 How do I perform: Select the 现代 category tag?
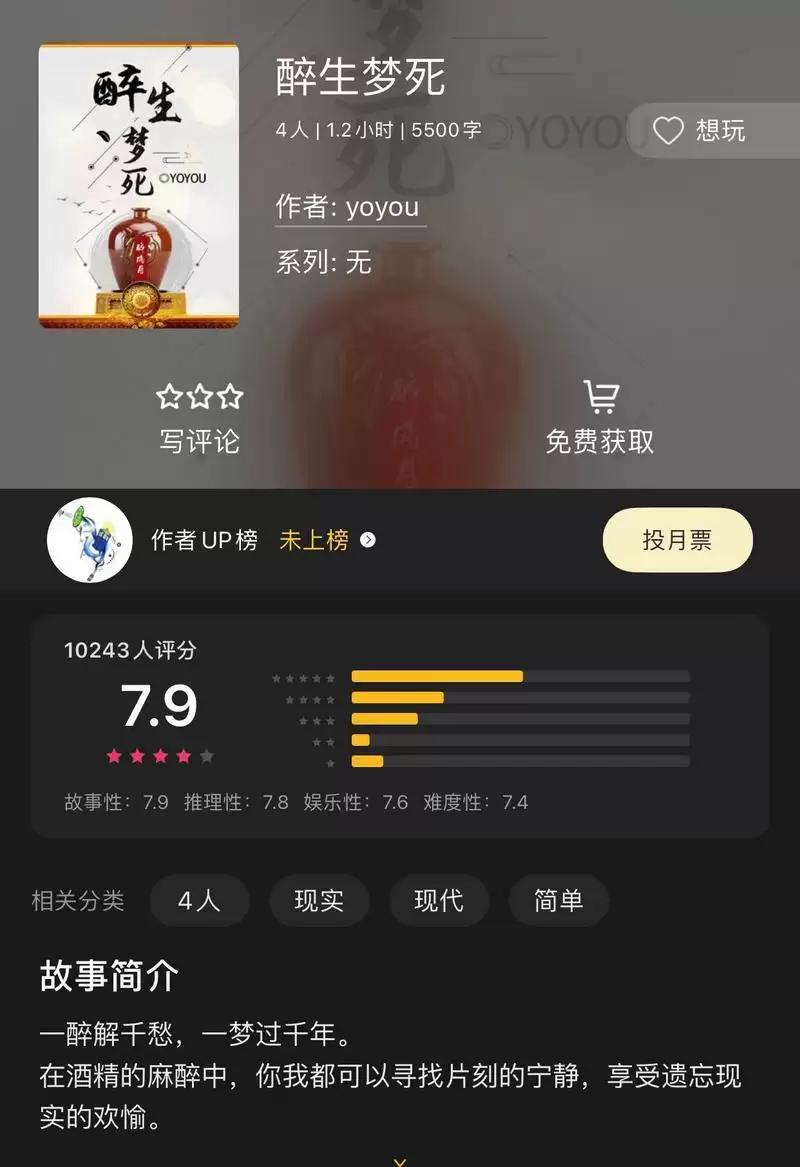point(439,901)
